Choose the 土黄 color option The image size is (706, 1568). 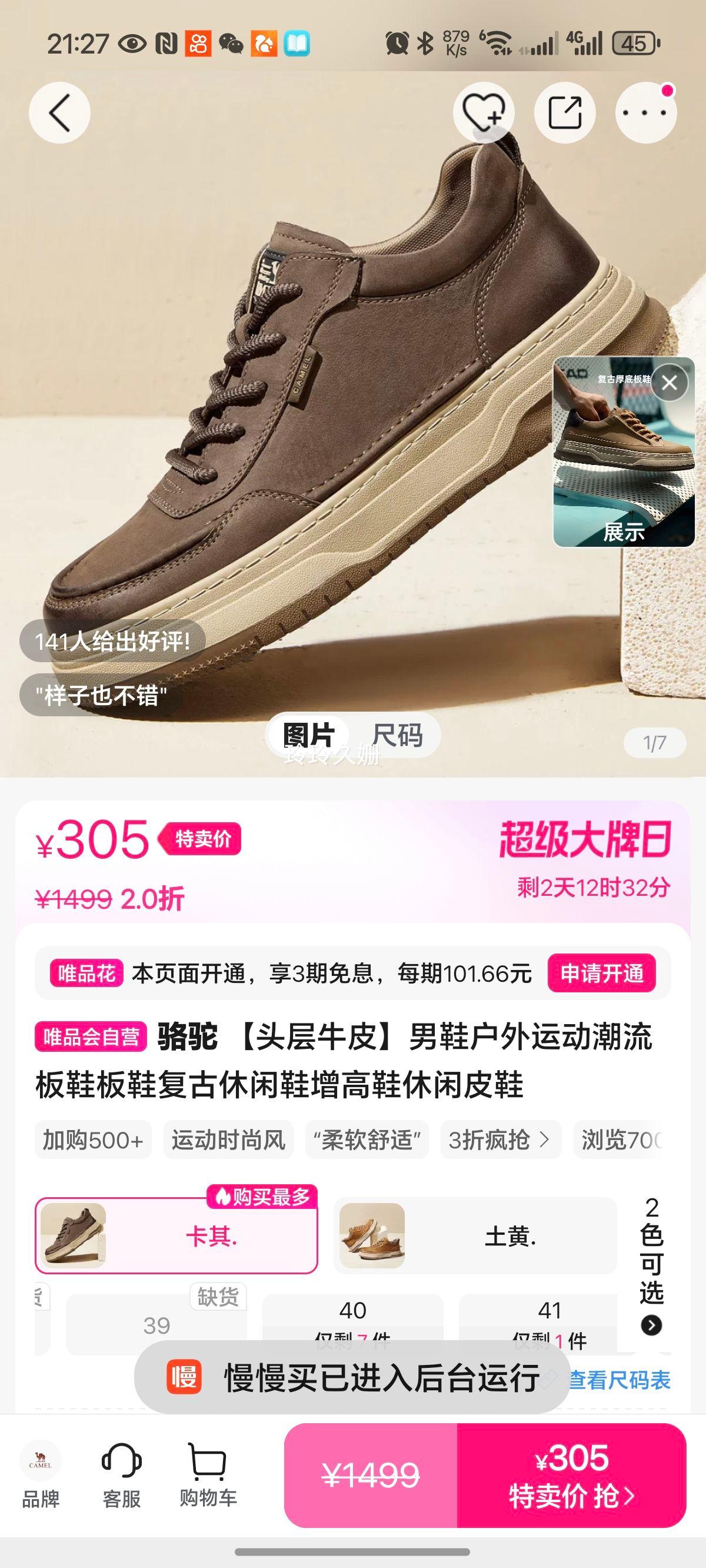click(x=475, y=1236)
